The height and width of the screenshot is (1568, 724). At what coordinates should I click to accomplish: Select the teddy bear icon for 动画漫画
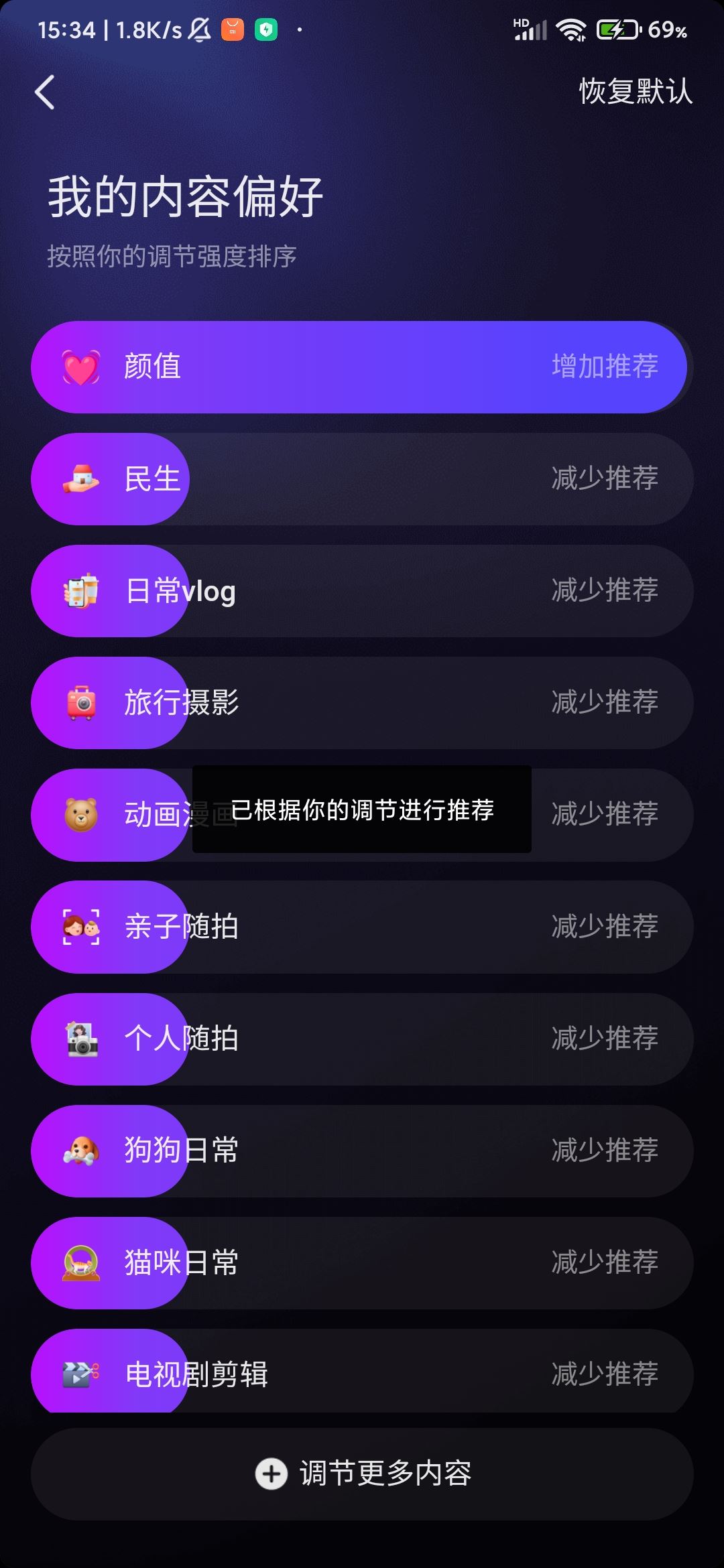pos(80,815)
